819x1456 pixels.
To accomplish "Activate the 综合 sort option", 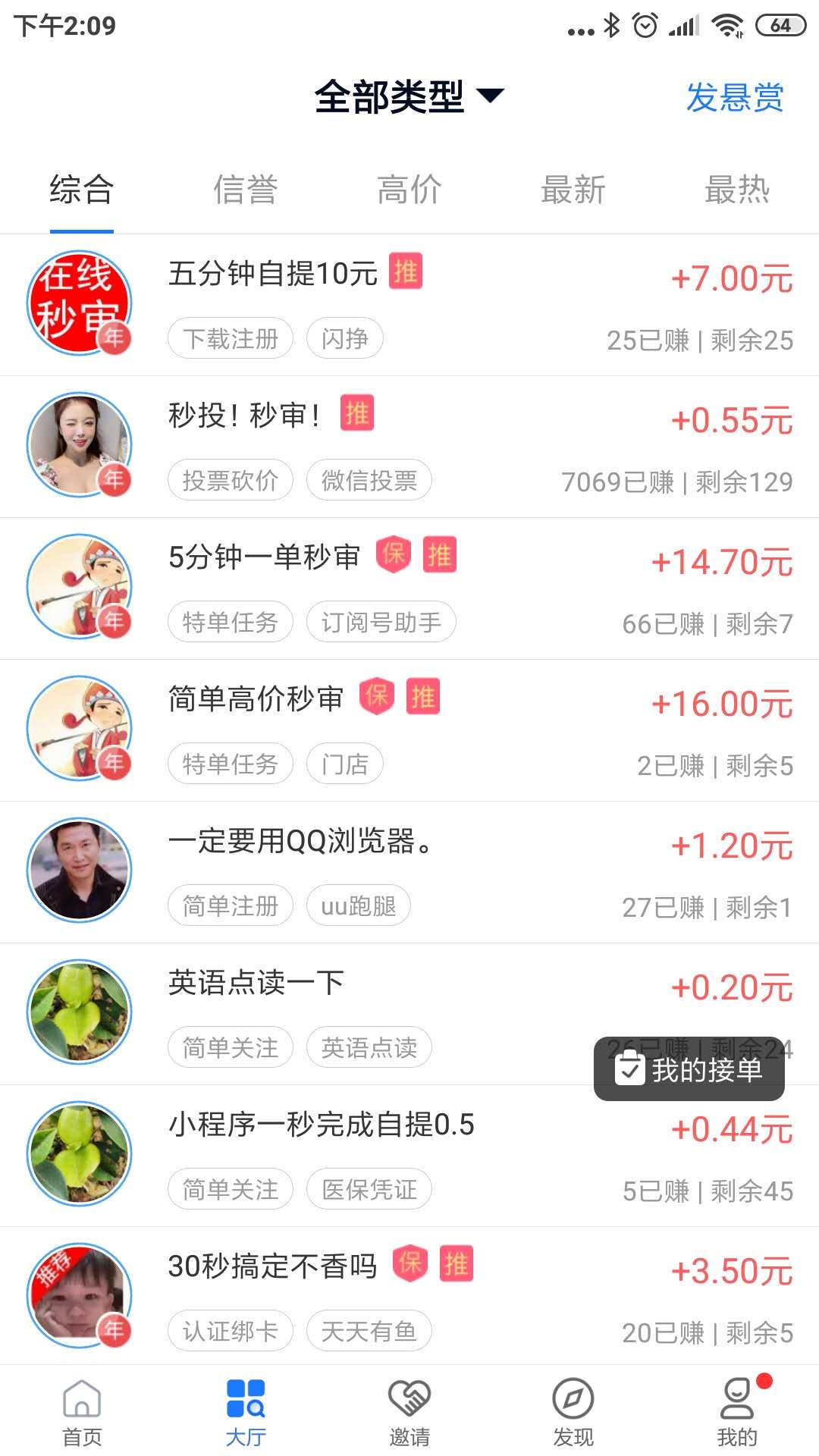I will point(81,190).
